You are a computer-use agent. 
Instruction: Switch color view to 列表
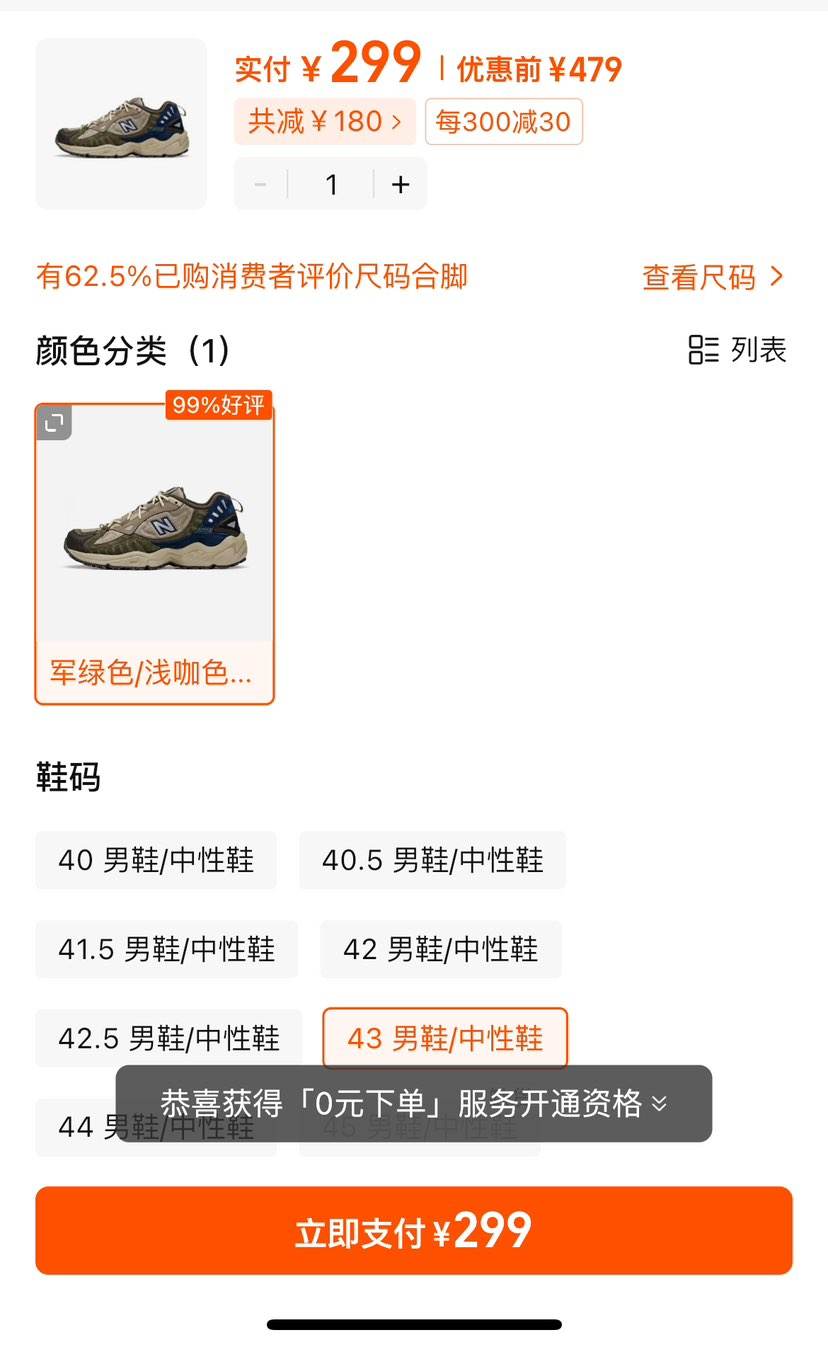point(738,350)
